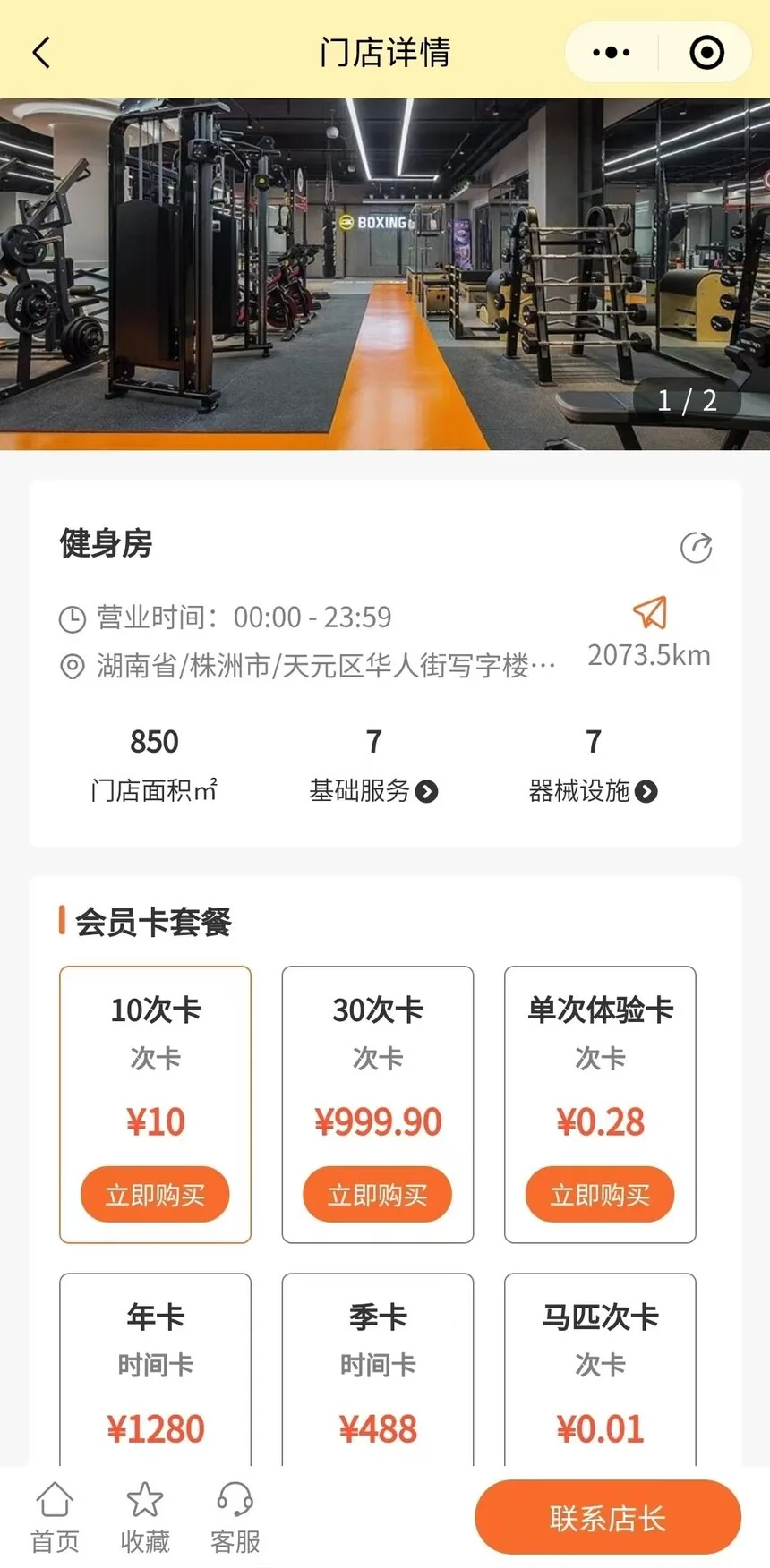Open the mini-program more options menu icon
Screen dimensions: 770x1568
click(610, 52)
